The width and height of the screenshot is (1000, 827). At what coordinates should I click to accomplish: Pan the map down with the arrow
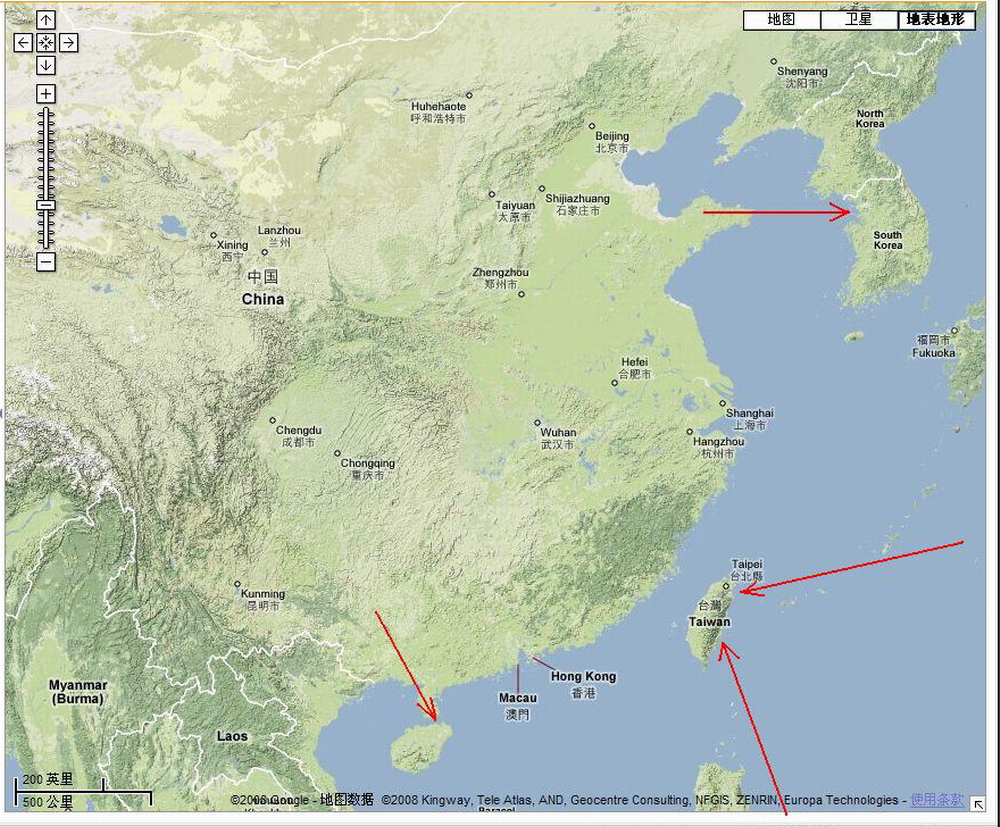click(x=46, y=65)
